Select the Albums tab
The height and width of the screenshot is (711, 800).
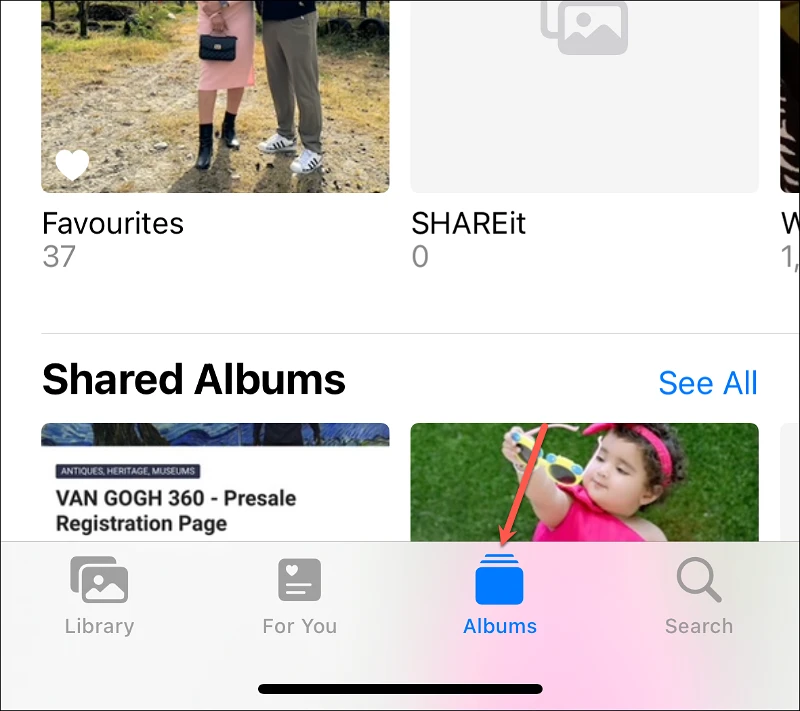[x=499, y=597]
